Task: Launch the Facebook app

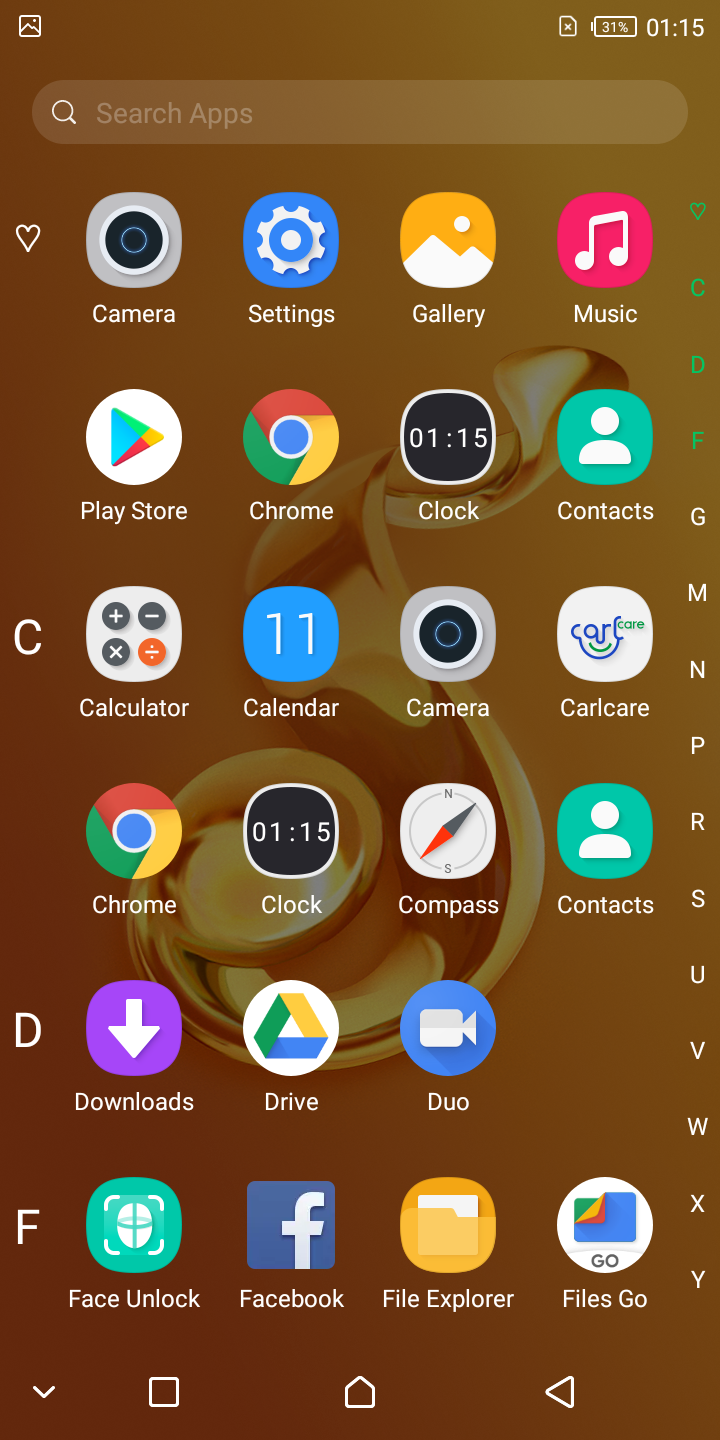Action: click(x=291, y=1226)
